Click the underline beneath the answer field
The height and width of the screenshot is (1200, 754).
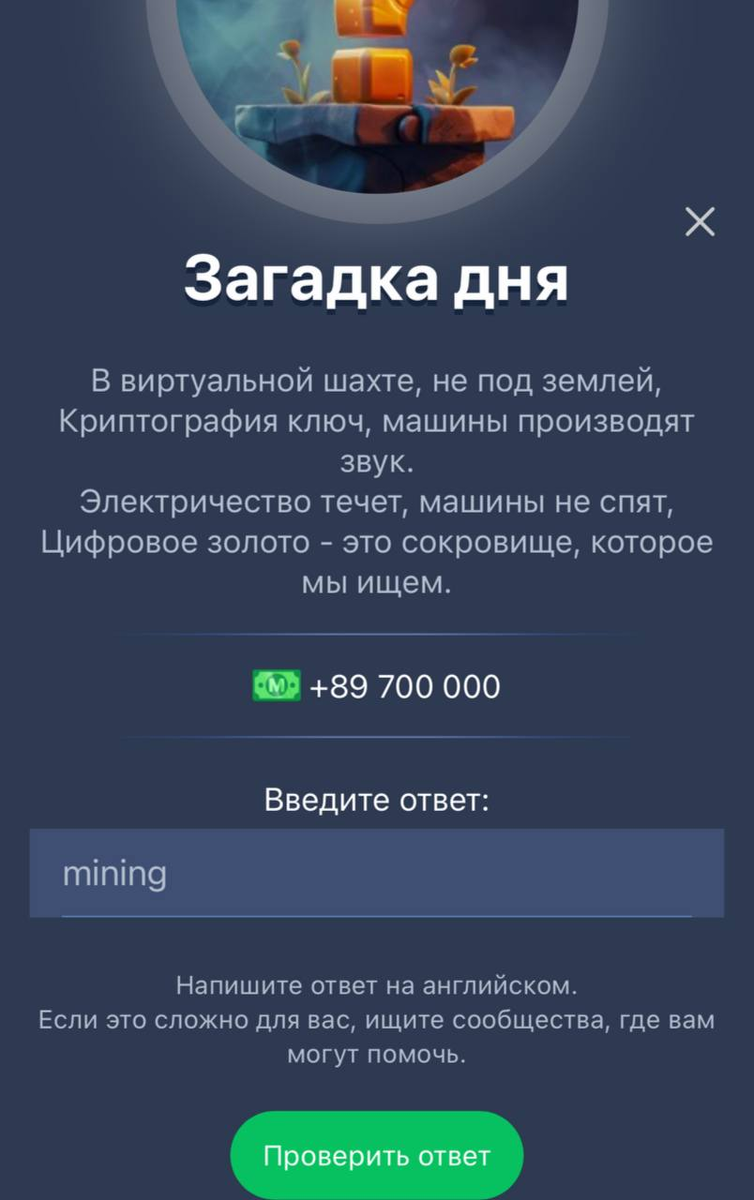pyautogui.click(x=376, y=911)
